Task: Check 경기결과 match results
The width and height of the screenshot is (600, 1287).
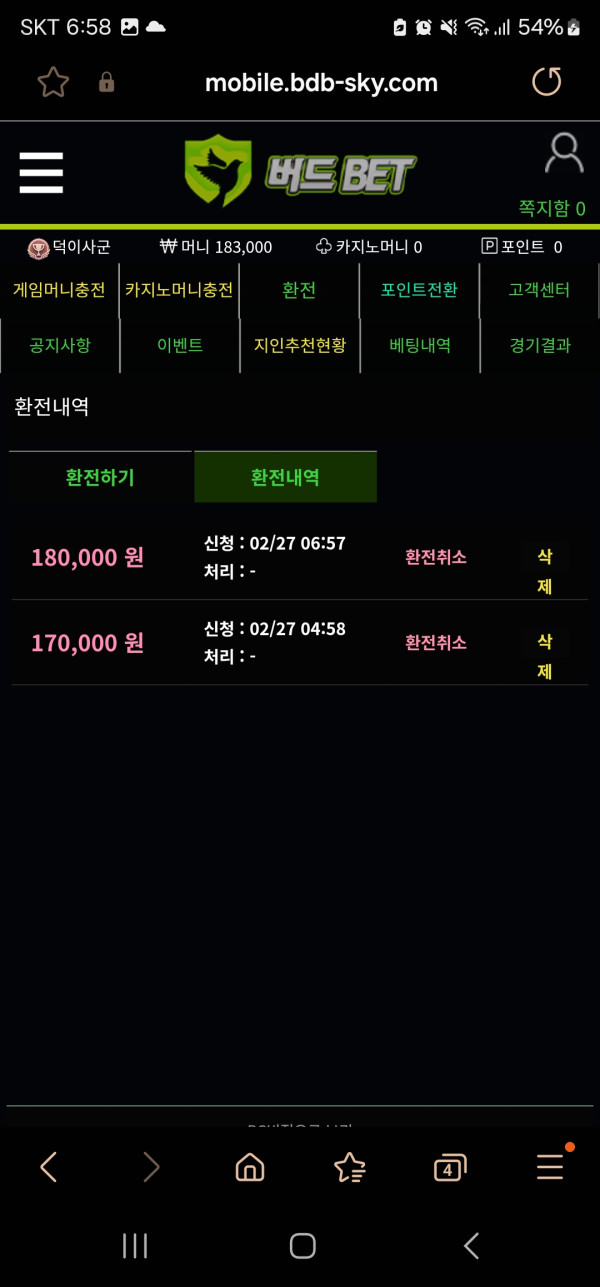Action: (540, 346)
